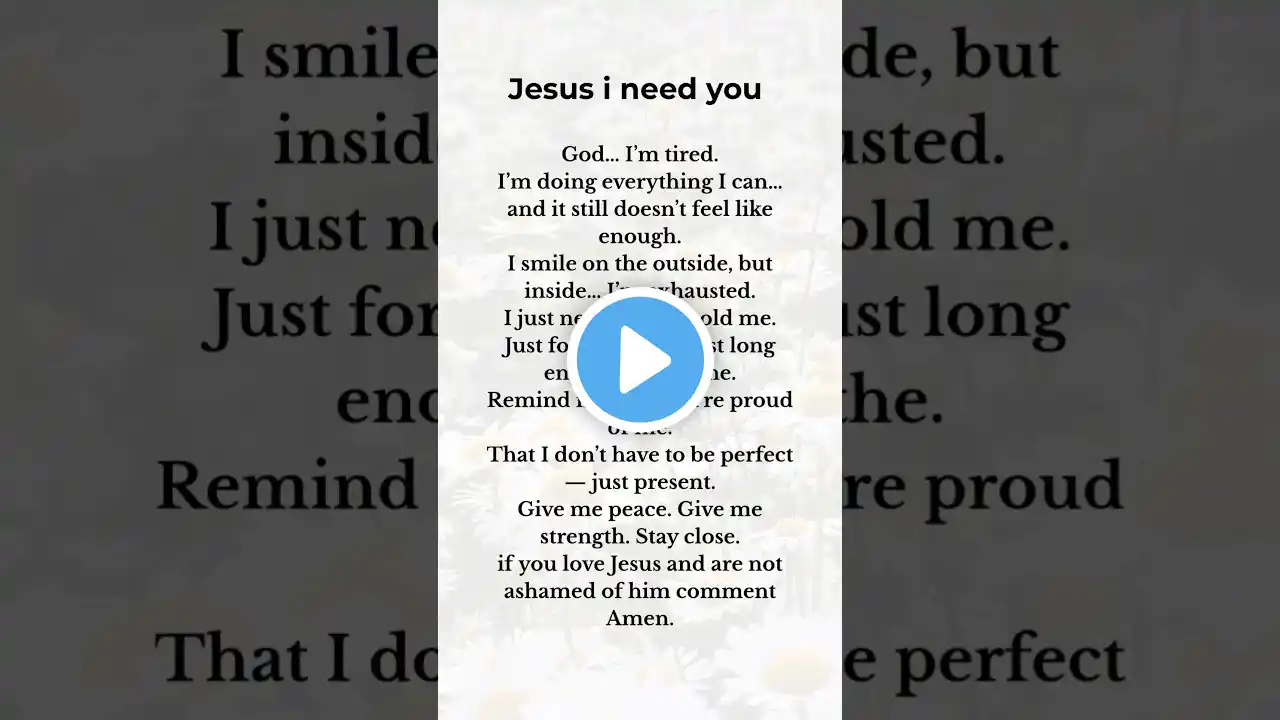Play the Jesus i need you video
1280x720 pixels.
(640, 359)
